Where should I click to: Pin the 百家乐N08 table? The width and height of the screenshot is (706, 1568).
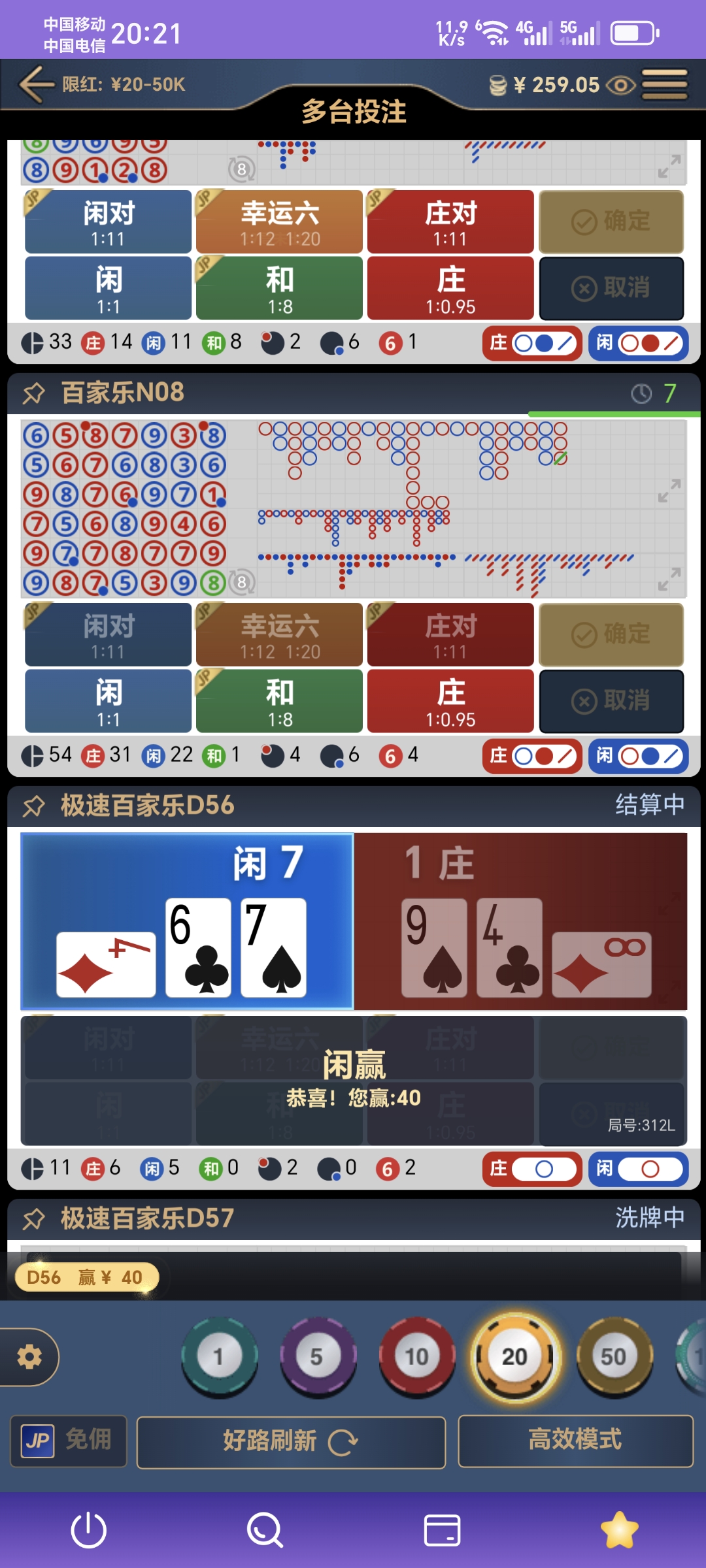[x=33, y=393]
